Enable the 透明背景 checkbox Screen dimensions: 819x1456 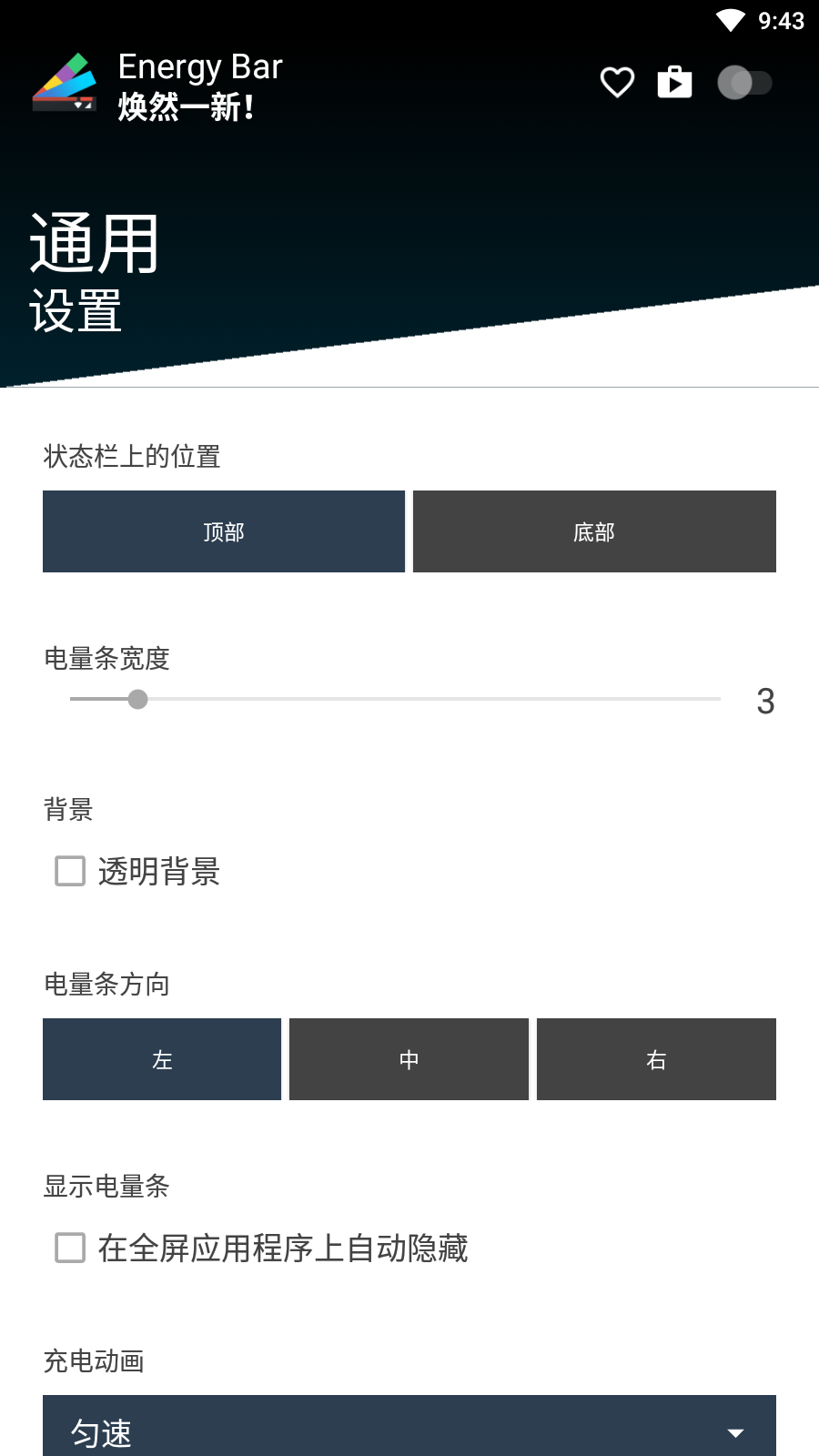pyautogui.click(x=70, y=871)
